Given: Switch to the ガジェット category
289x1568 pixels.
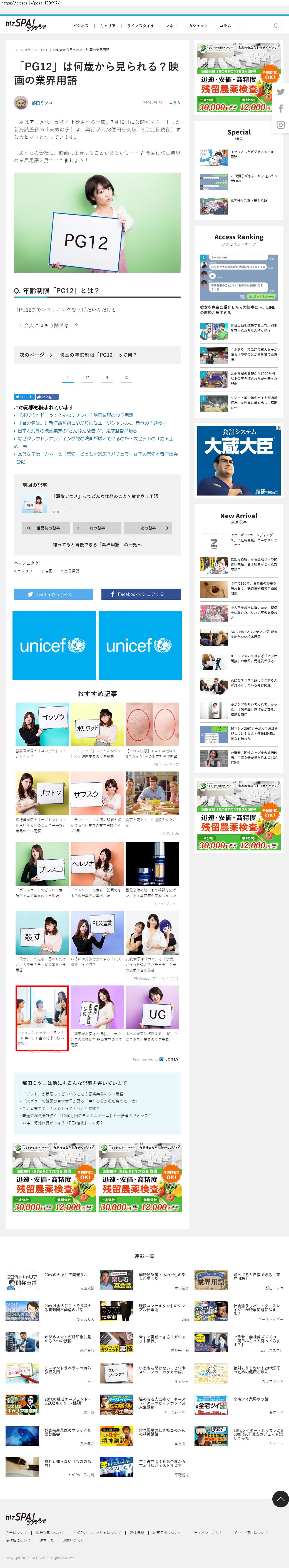Looking at the screenshot, I should coord(198,26).
